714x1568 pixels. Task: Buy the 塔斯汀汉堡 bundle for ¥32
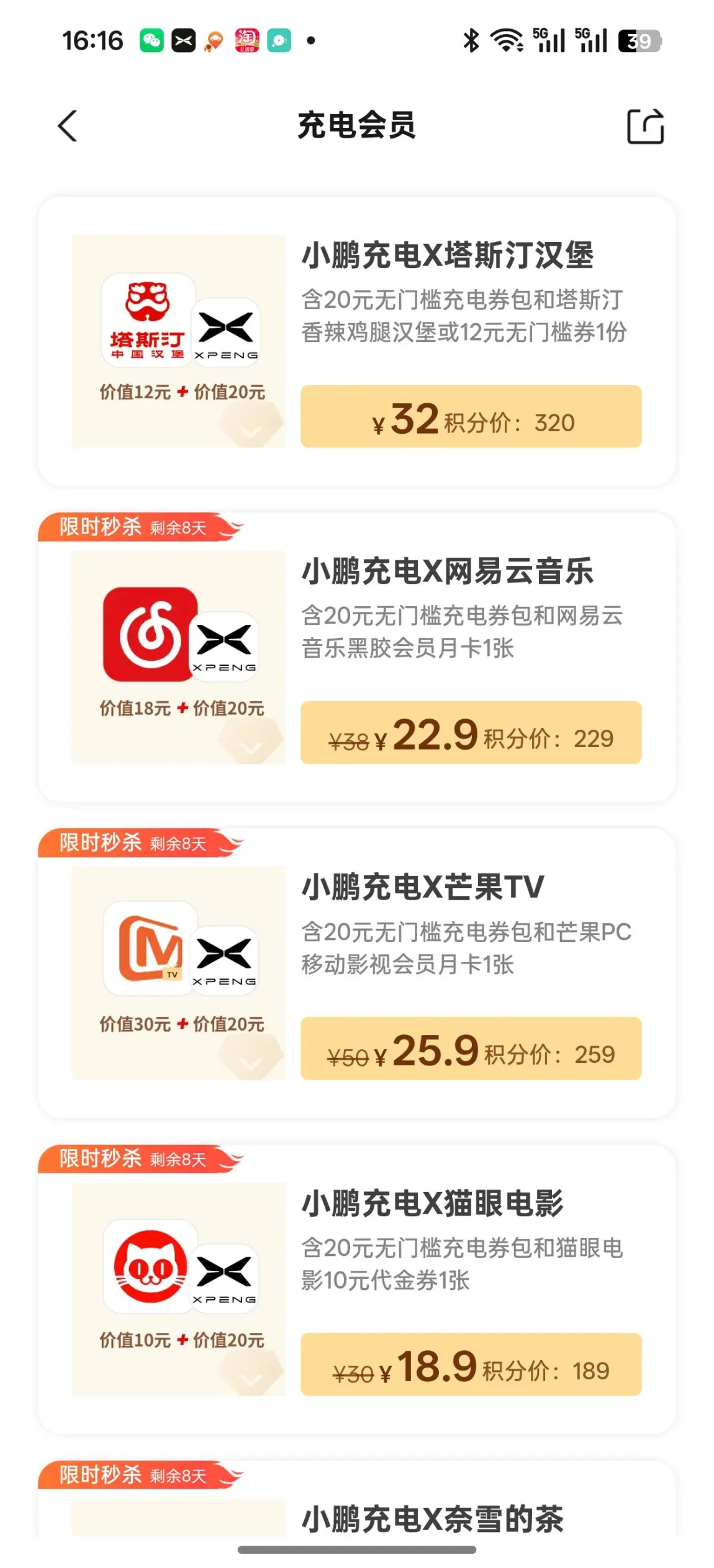[x=471, y=417]
